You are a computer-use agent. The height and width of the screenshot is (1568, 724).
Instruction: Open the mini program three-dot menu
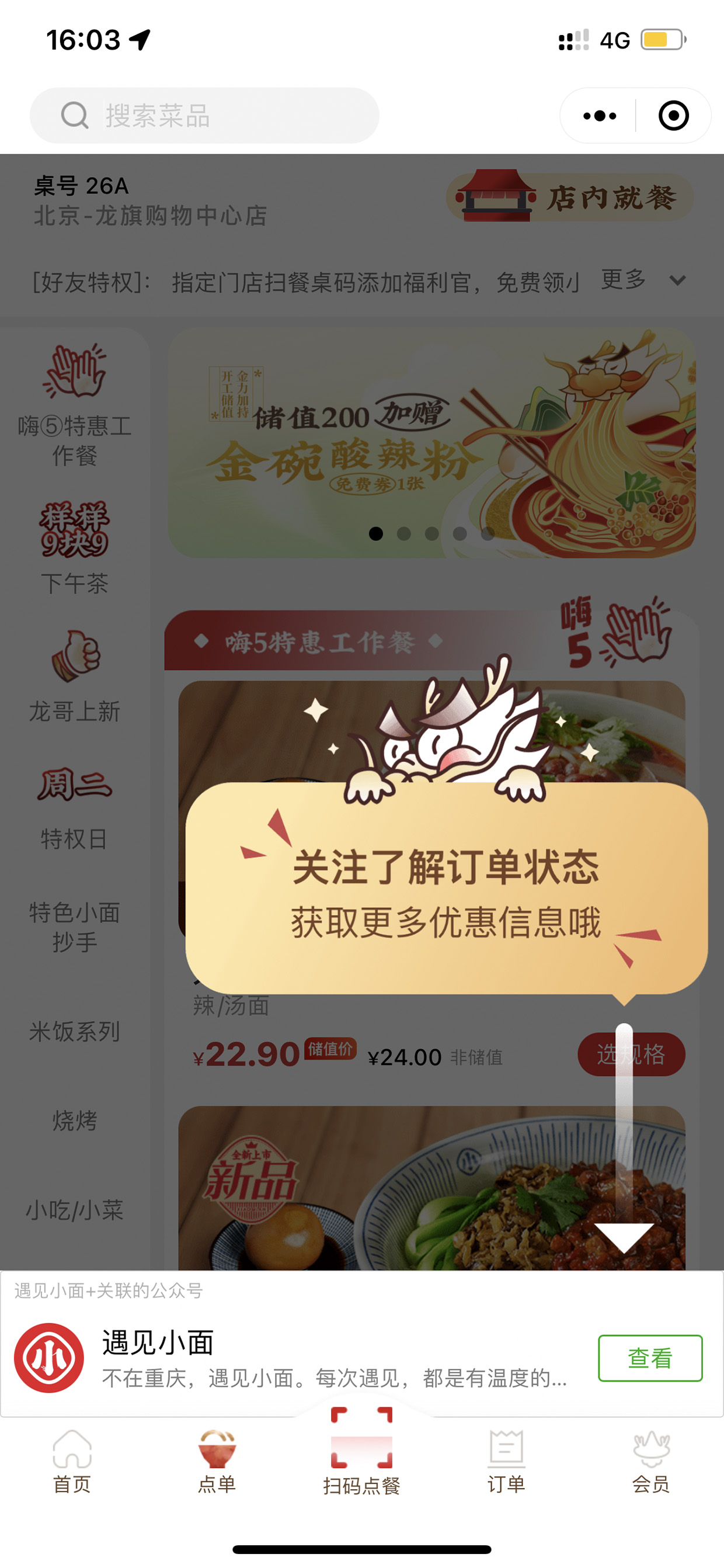point(599,116)
